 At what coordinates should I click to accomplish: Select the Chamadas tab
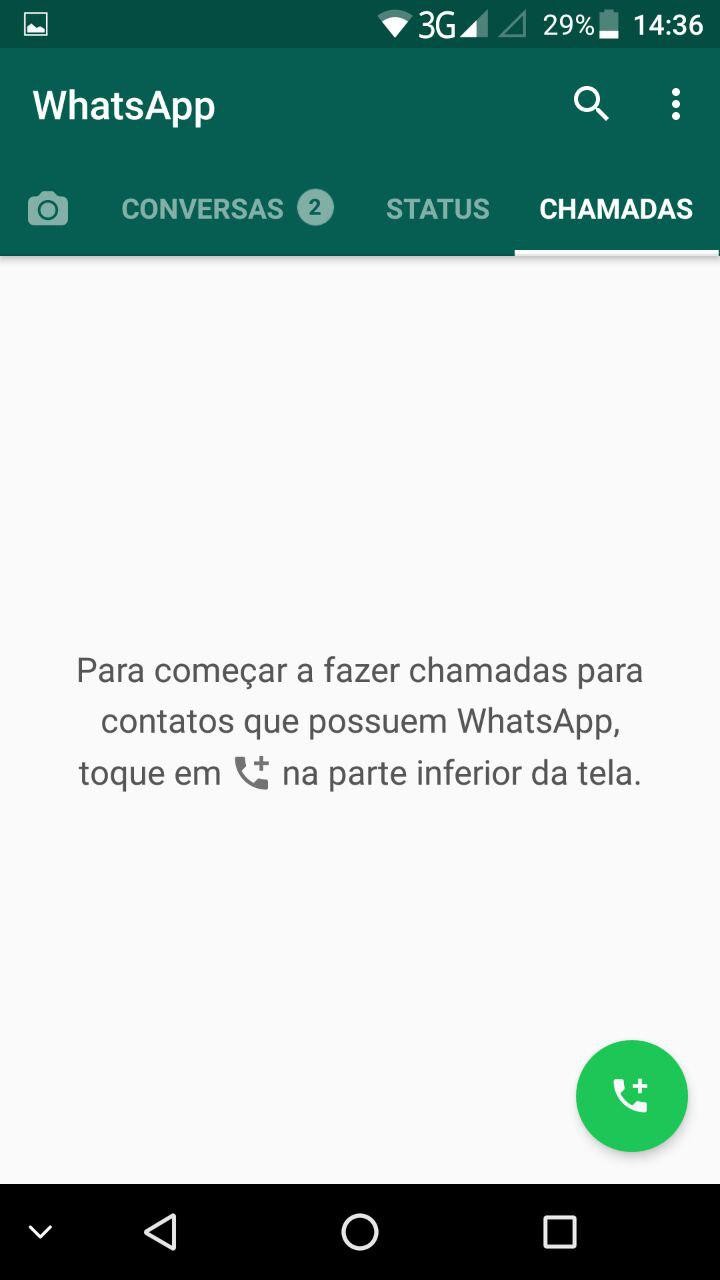tap(616, 209)
